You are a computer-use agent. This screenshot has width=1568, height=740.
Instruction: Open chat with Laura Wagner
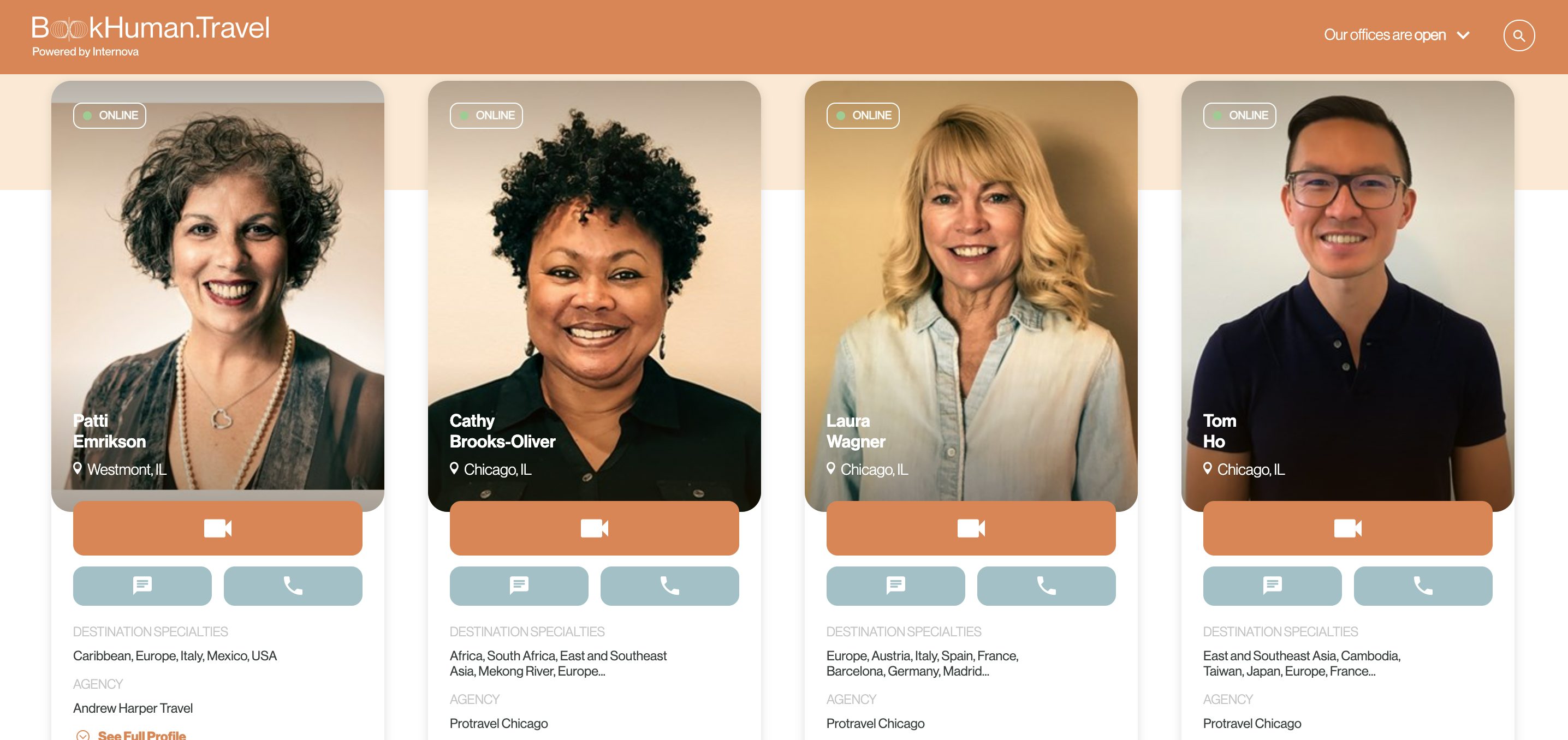tap(895, 586)
